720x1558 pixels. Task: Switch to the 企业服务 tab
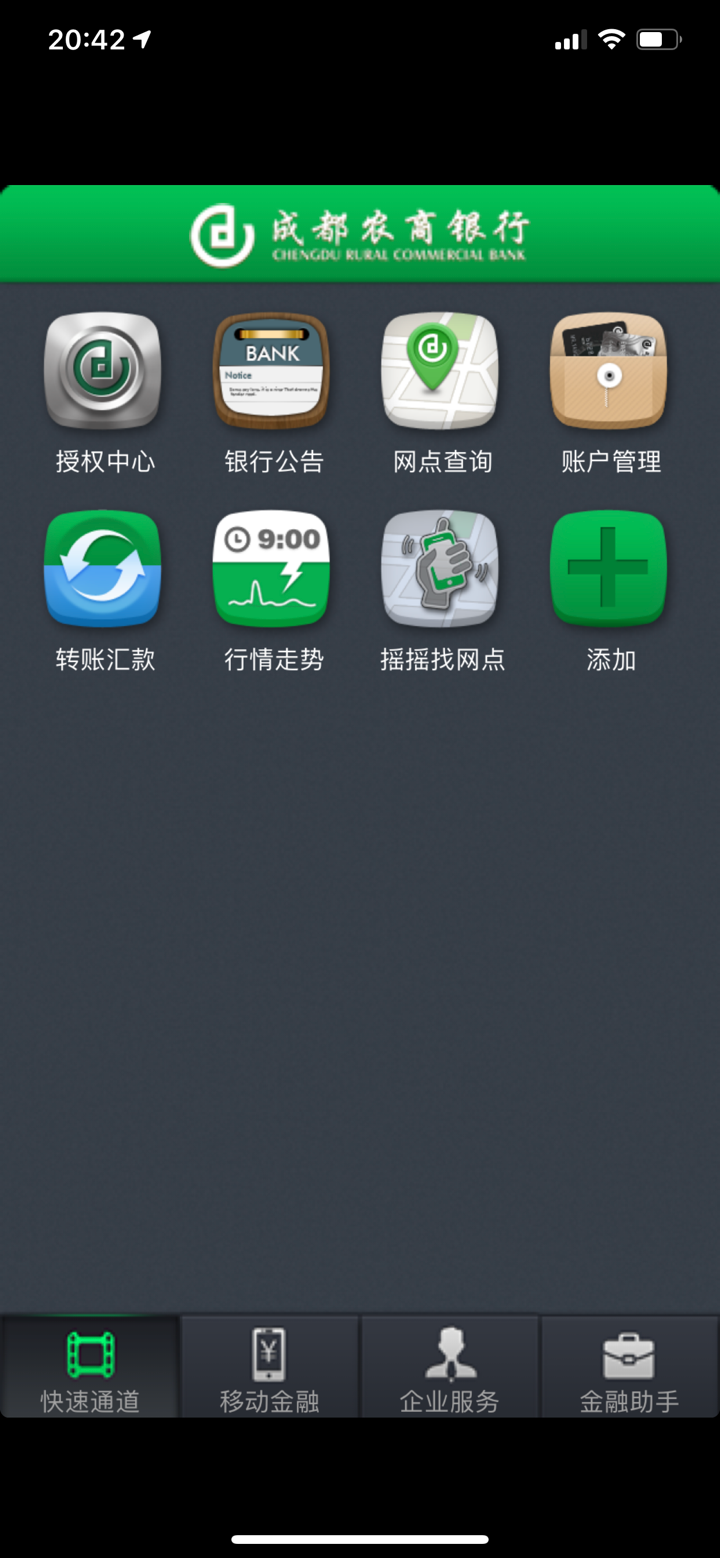pos(449,1368)
